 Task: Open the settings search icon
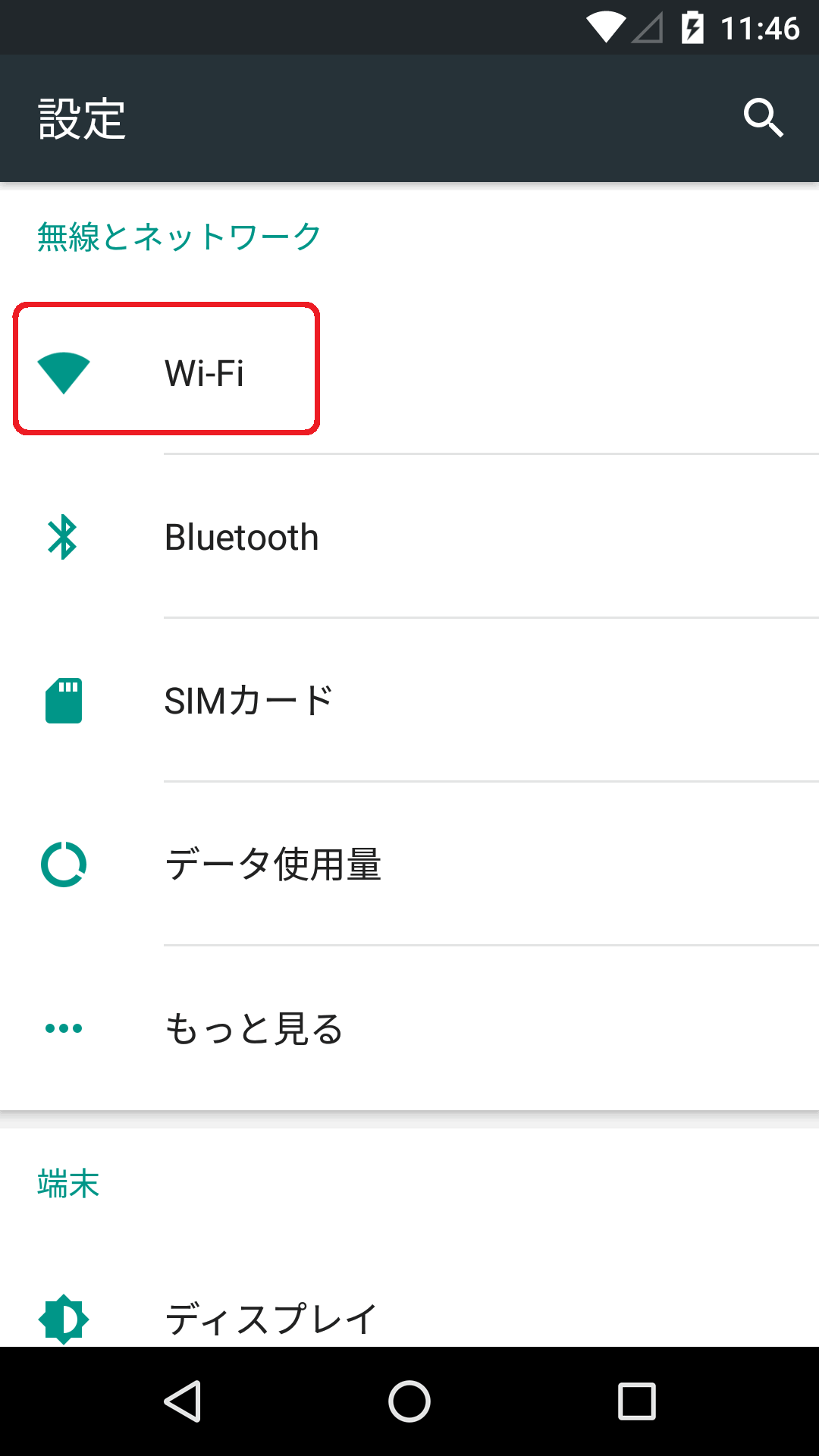tap(763, 118)
